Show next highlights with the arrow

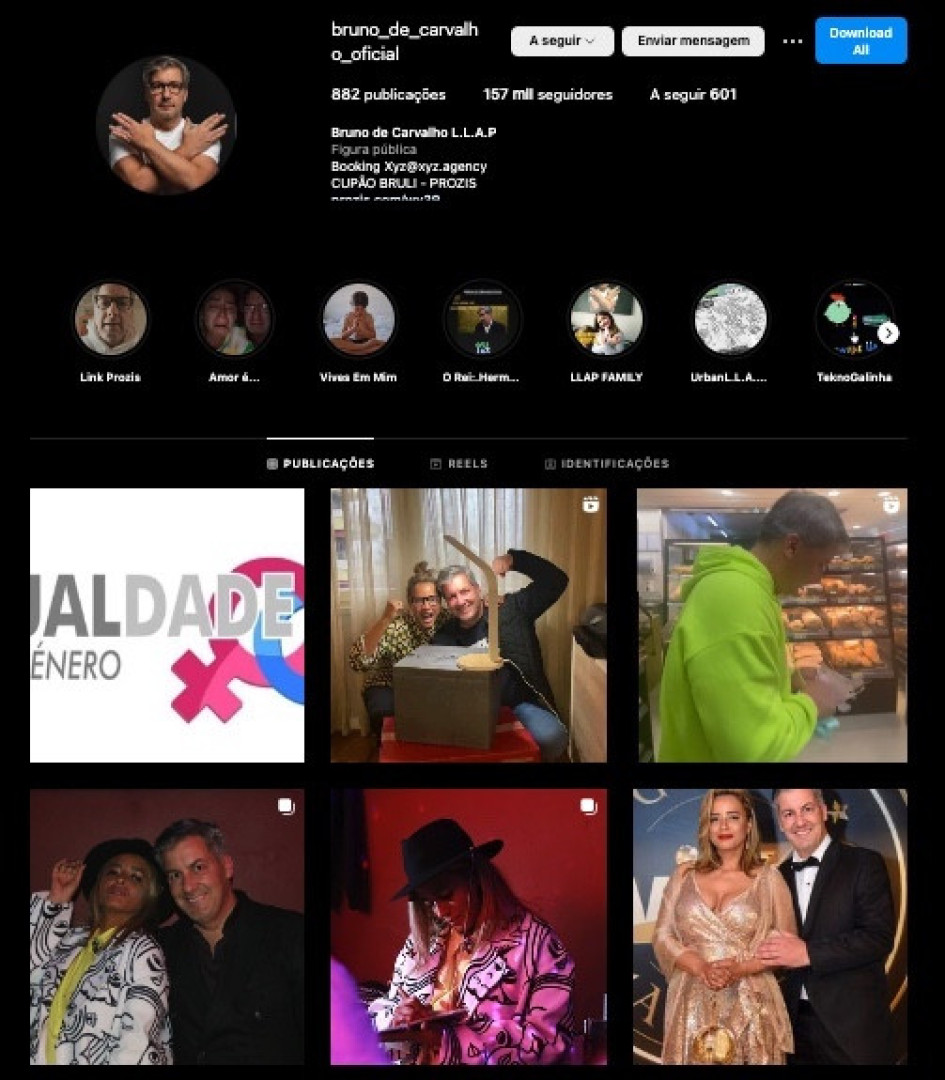pos(888,334)
